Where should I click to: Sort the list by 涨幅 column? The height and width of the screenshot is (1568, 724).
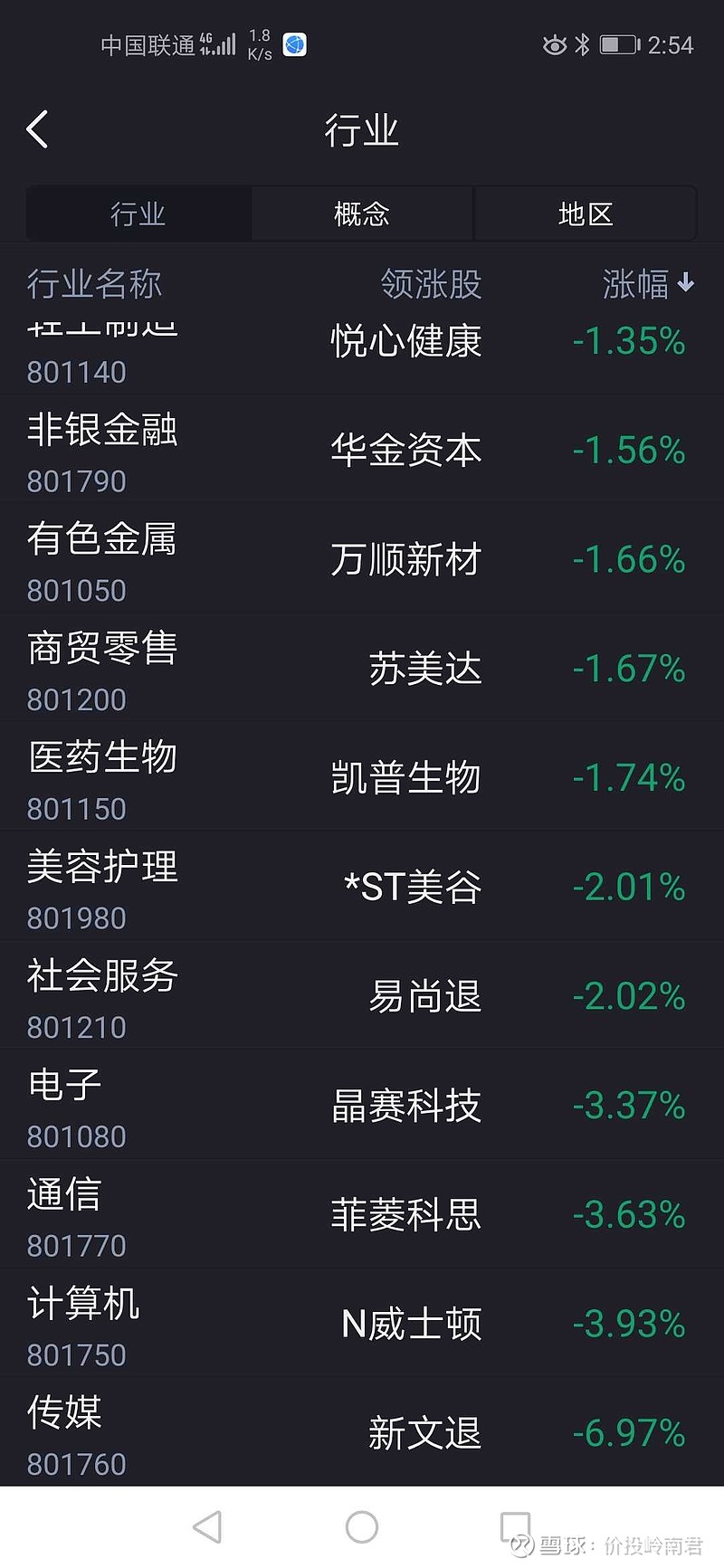click(648, 284)
